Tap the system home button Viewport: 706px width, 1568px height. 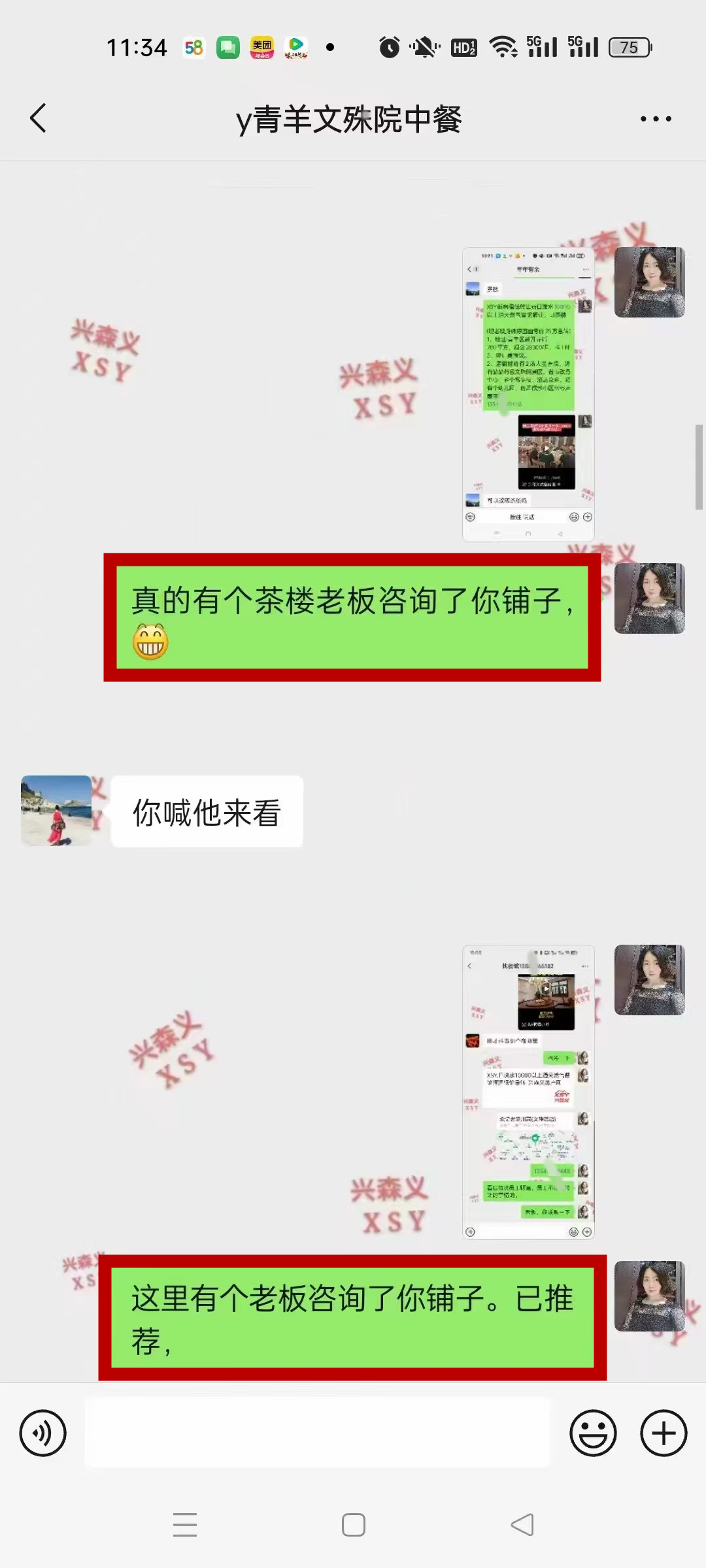[x=354, y=1525]
